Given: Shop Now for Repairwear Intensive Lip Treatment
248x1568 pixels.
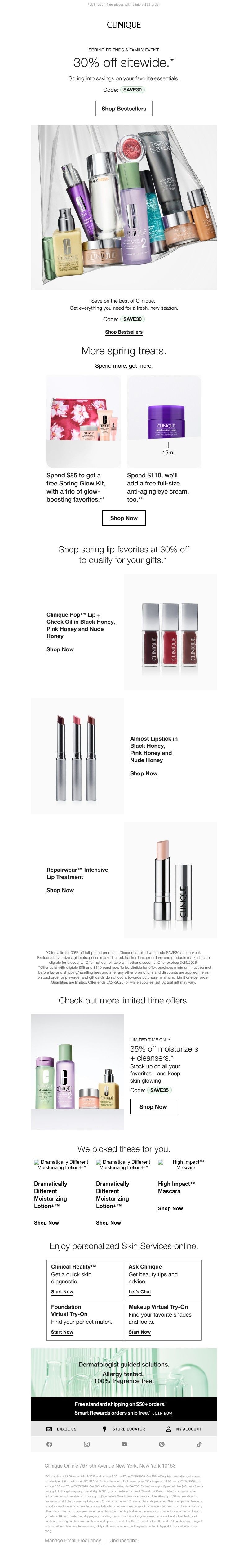Looking at the screenshot, I should pos(60,891).
